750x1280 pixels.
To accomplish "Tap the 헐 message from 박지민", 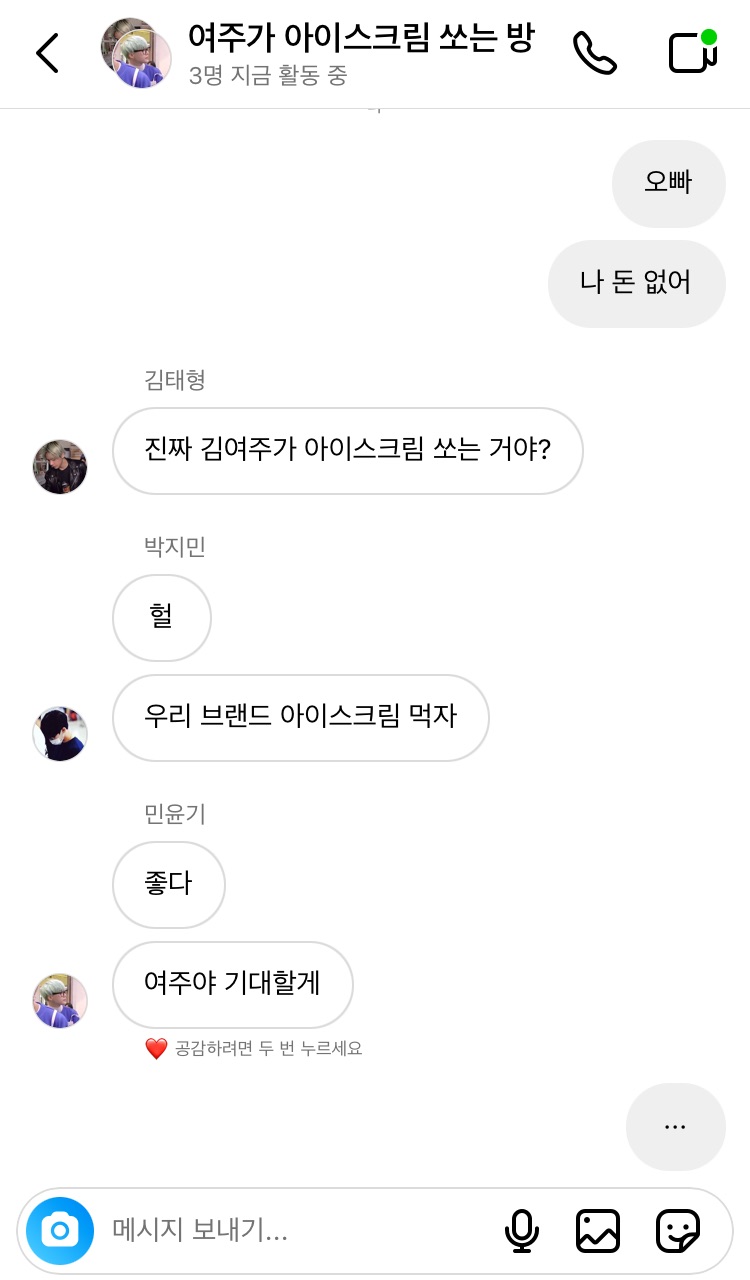I will [161, 617].
